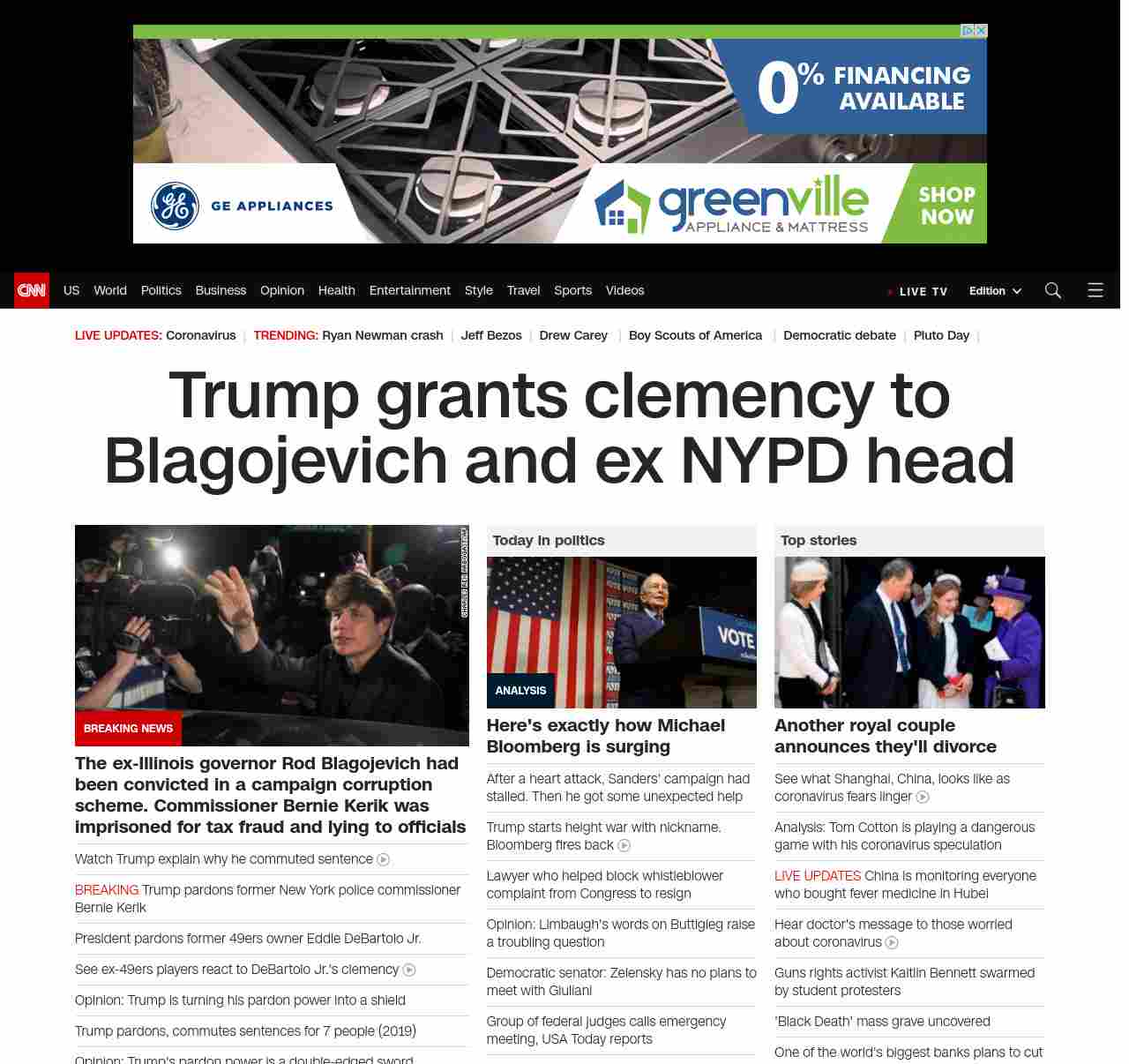The image size is (1129, 1064).
Task: Open Coronavirus live updates
Action: click(200, 335)
